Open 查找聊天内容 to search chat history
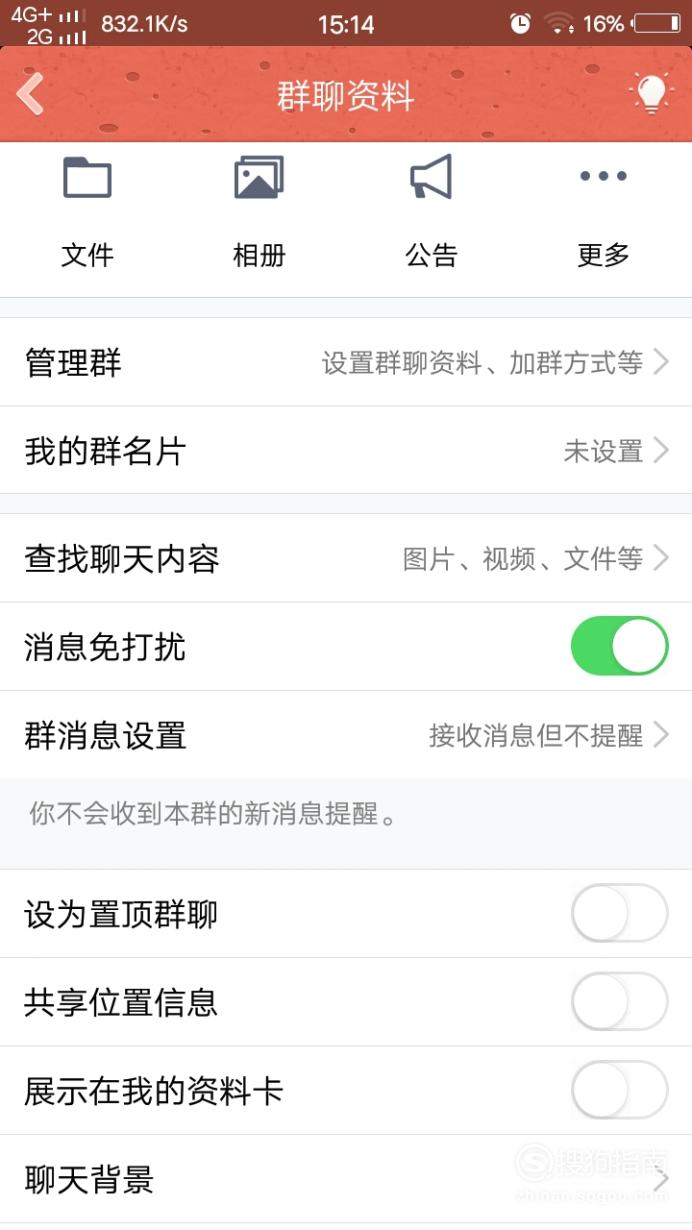 [x=346, y=558]
